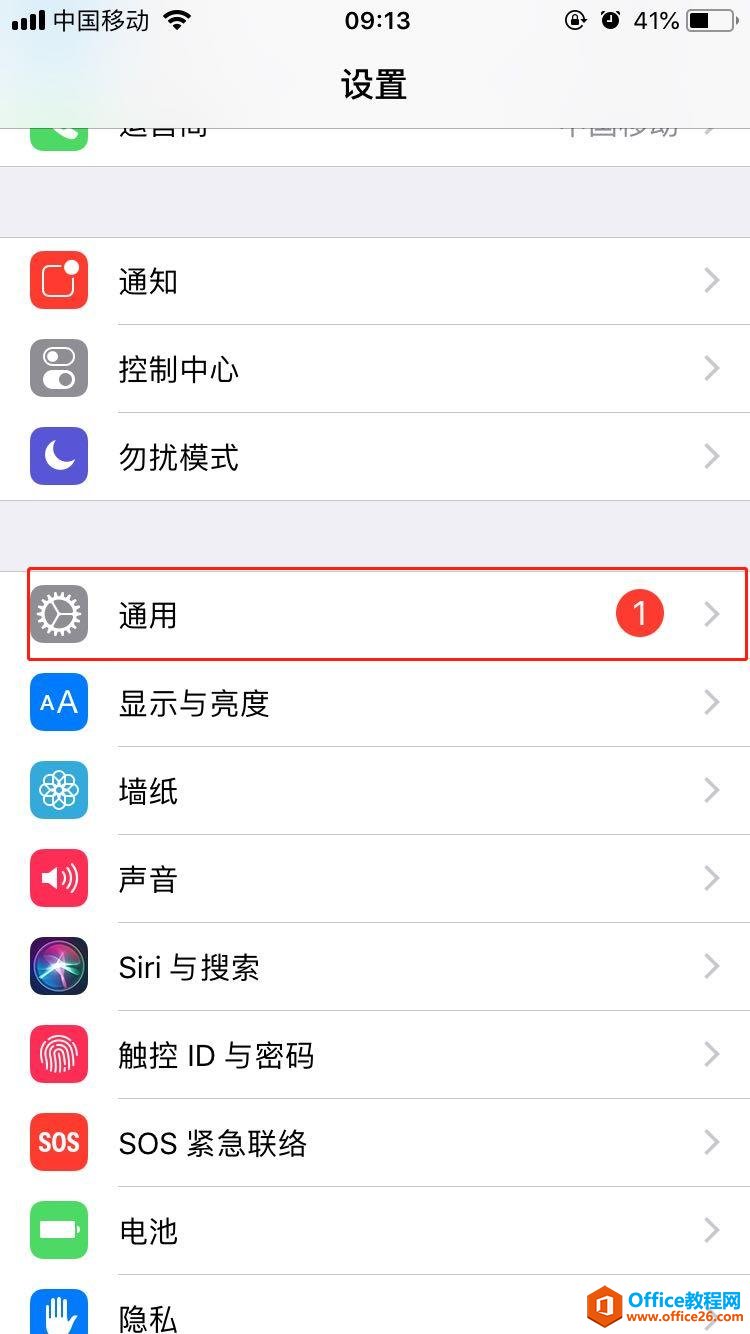The width and height of the screenshot is (750, 1334).
Task: Open the 通用 settings row
Action: coord(375,614)
